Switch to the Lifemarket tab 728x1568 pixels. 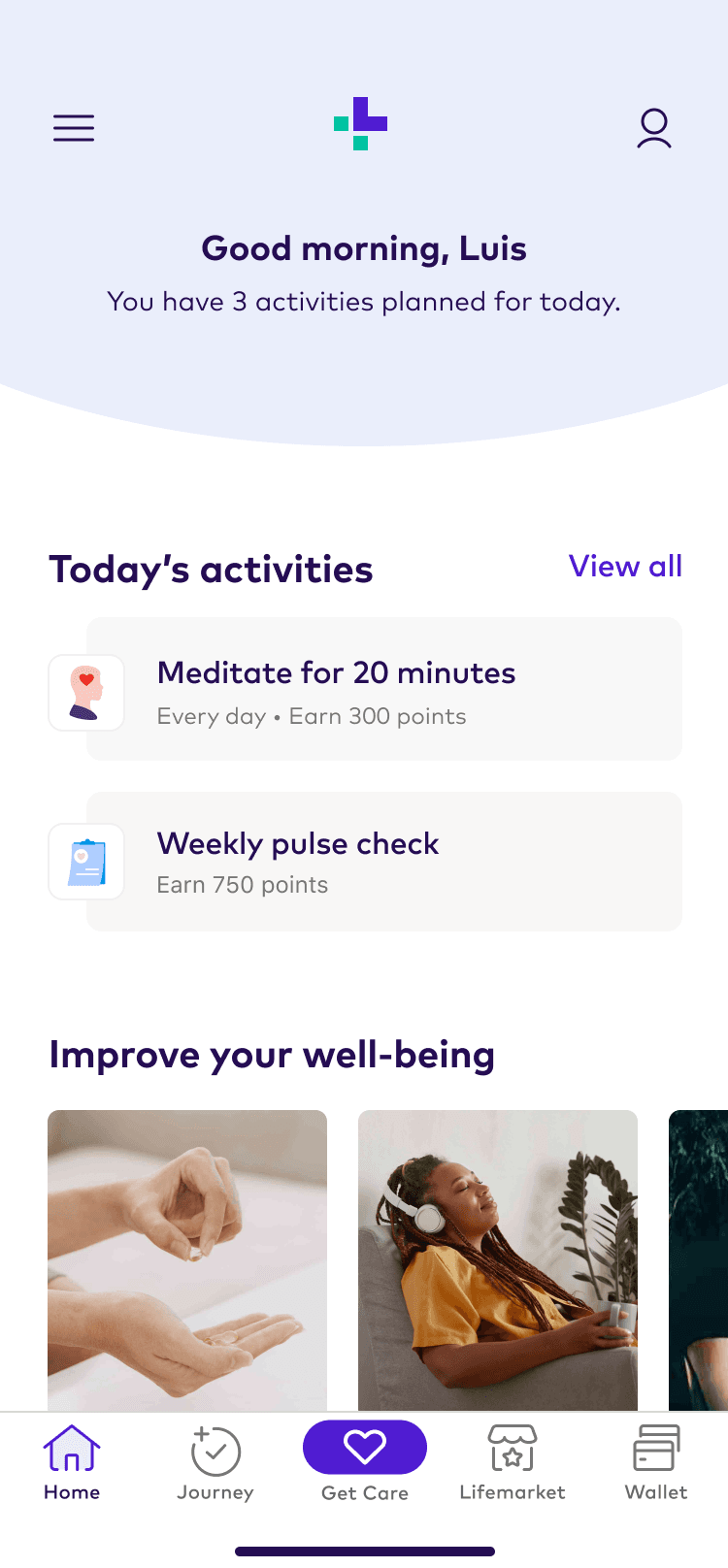pos(513,1464)
